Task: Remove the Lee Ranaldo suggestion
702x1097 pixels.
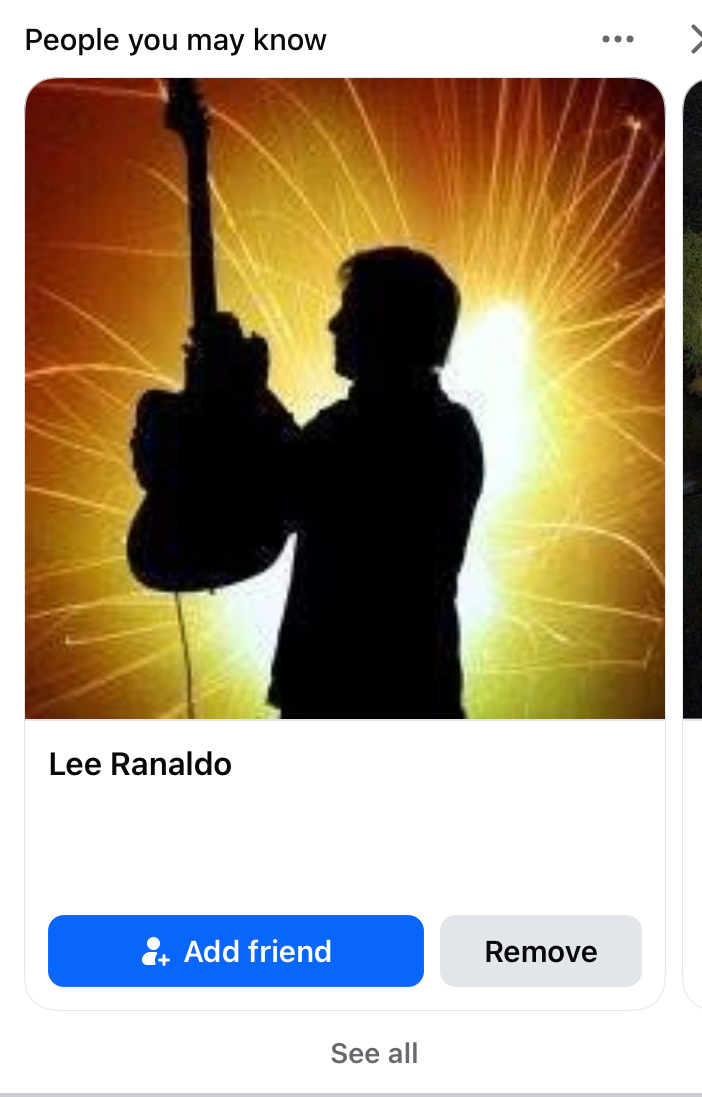Action: pos(541,951)
